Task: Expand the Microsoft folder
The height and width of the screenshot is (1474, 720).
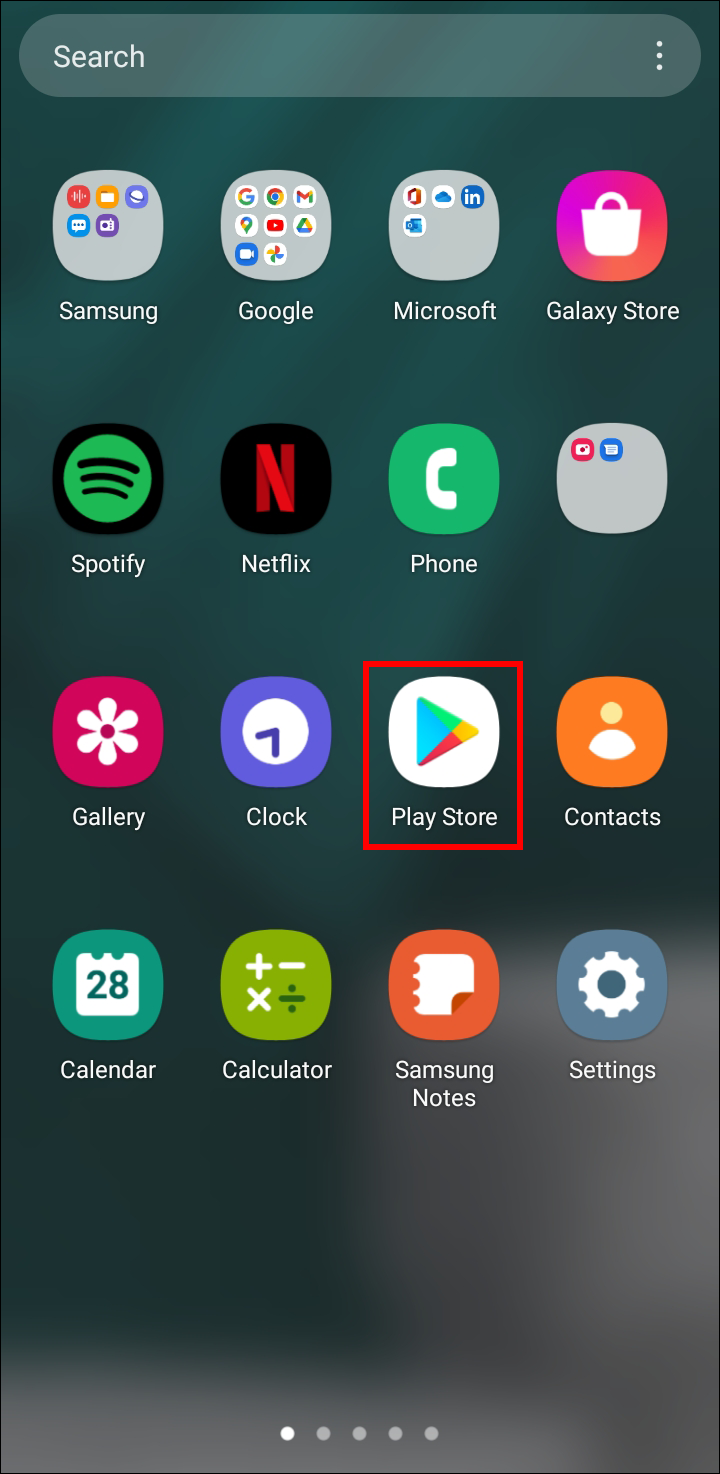Action: click(x=444, y=226)
